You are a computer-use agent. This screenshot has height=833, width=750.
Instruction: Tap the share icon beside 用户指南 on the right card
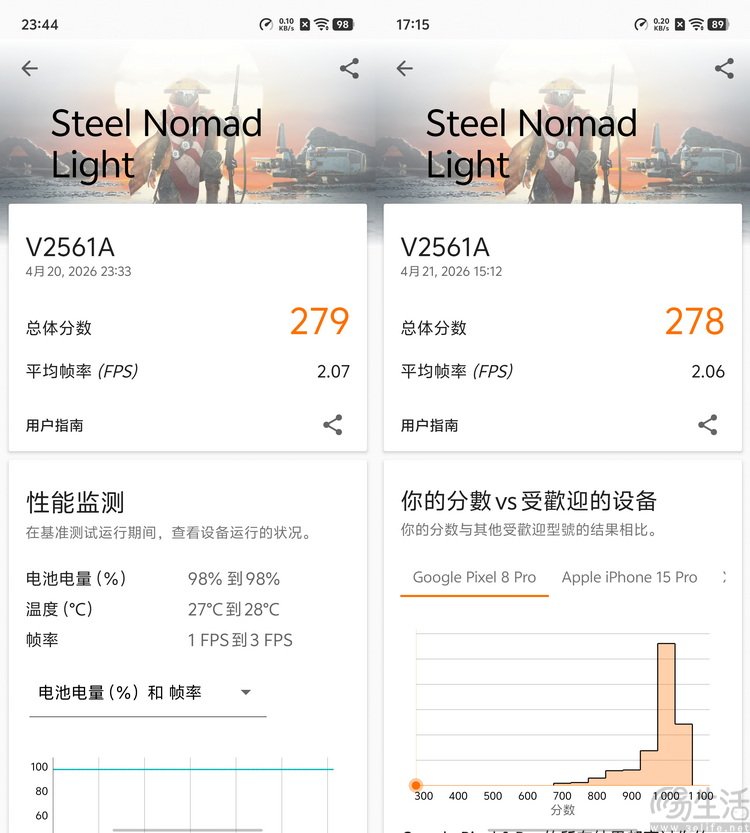[x=708, y=424]
